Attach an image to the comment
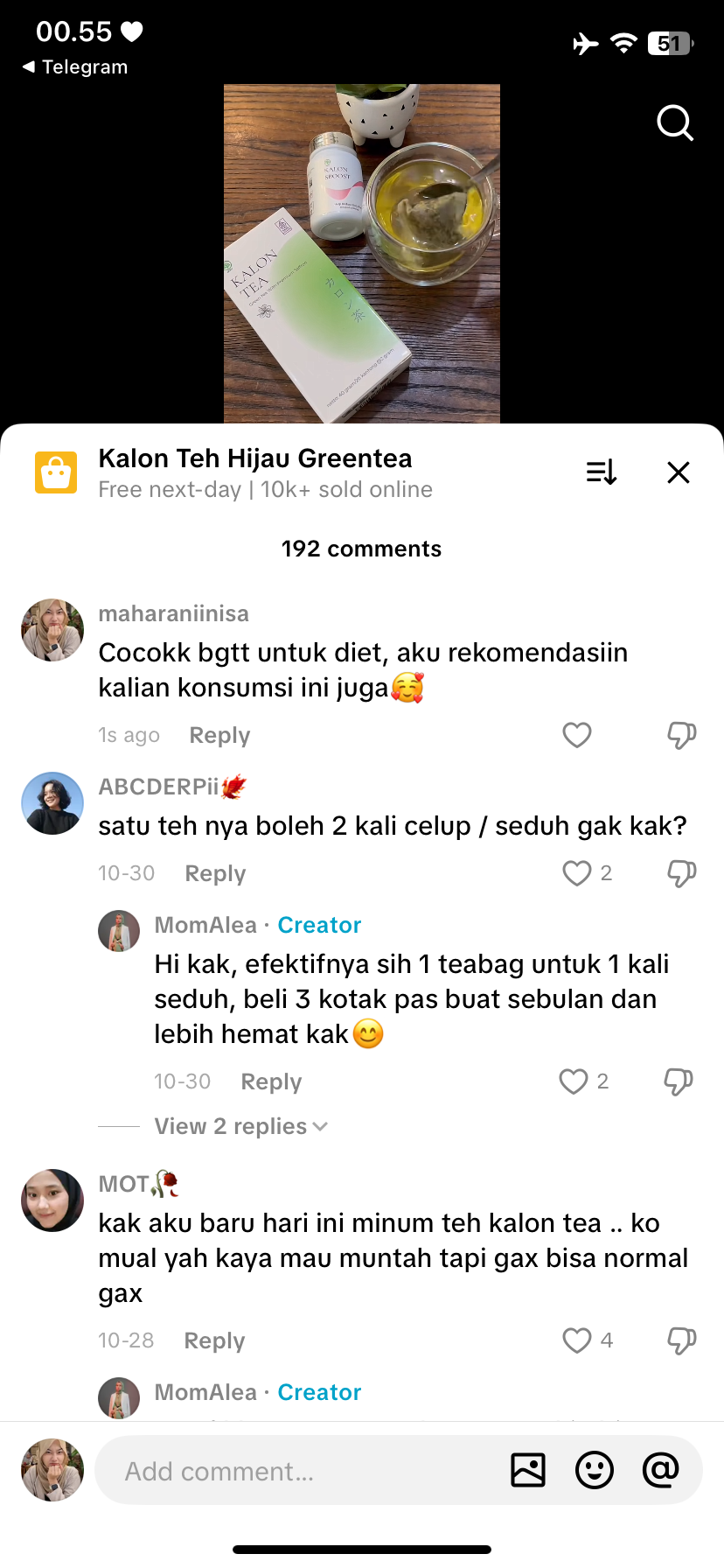The image size is (724, 1568). tap(528, 1470)
